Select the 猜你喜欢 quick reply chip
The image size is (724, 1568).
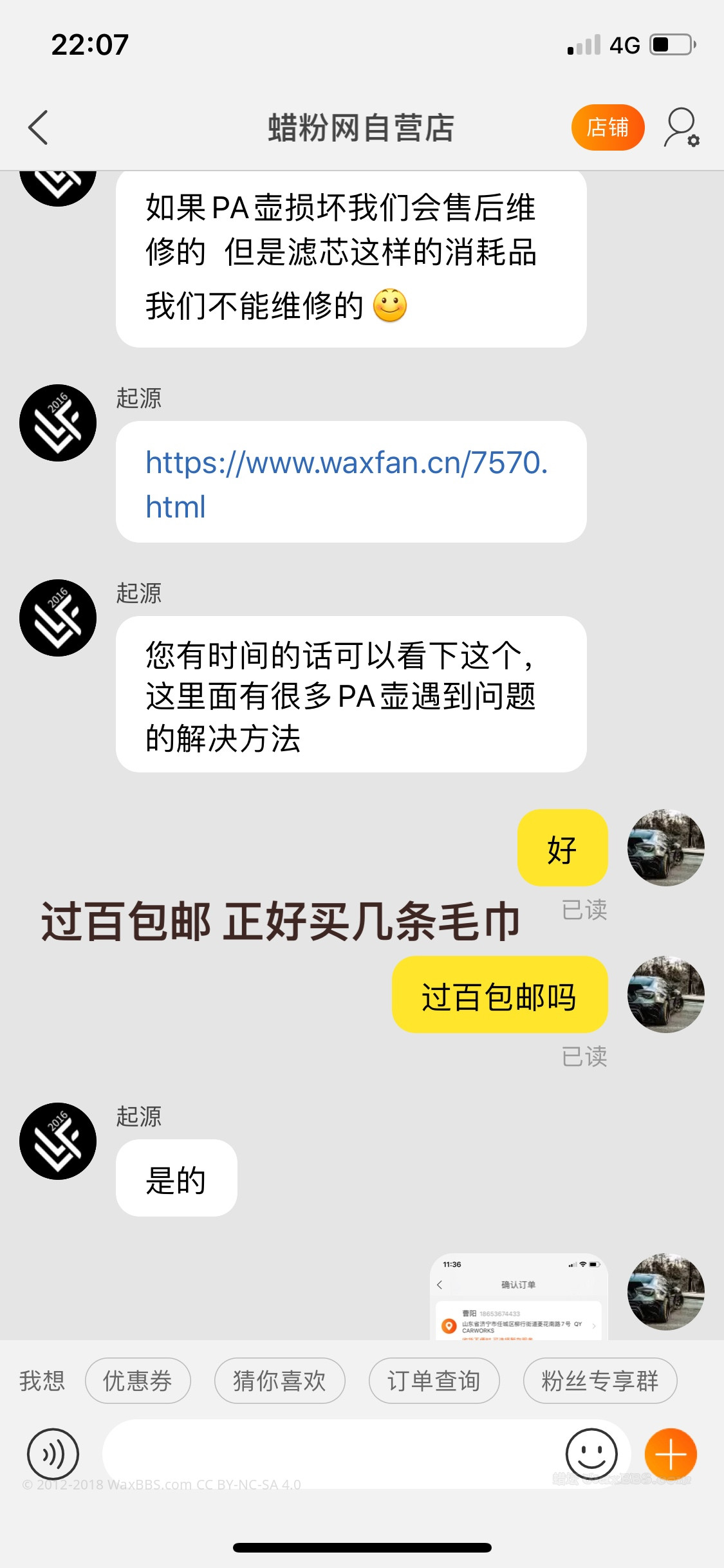[279, 1380]
